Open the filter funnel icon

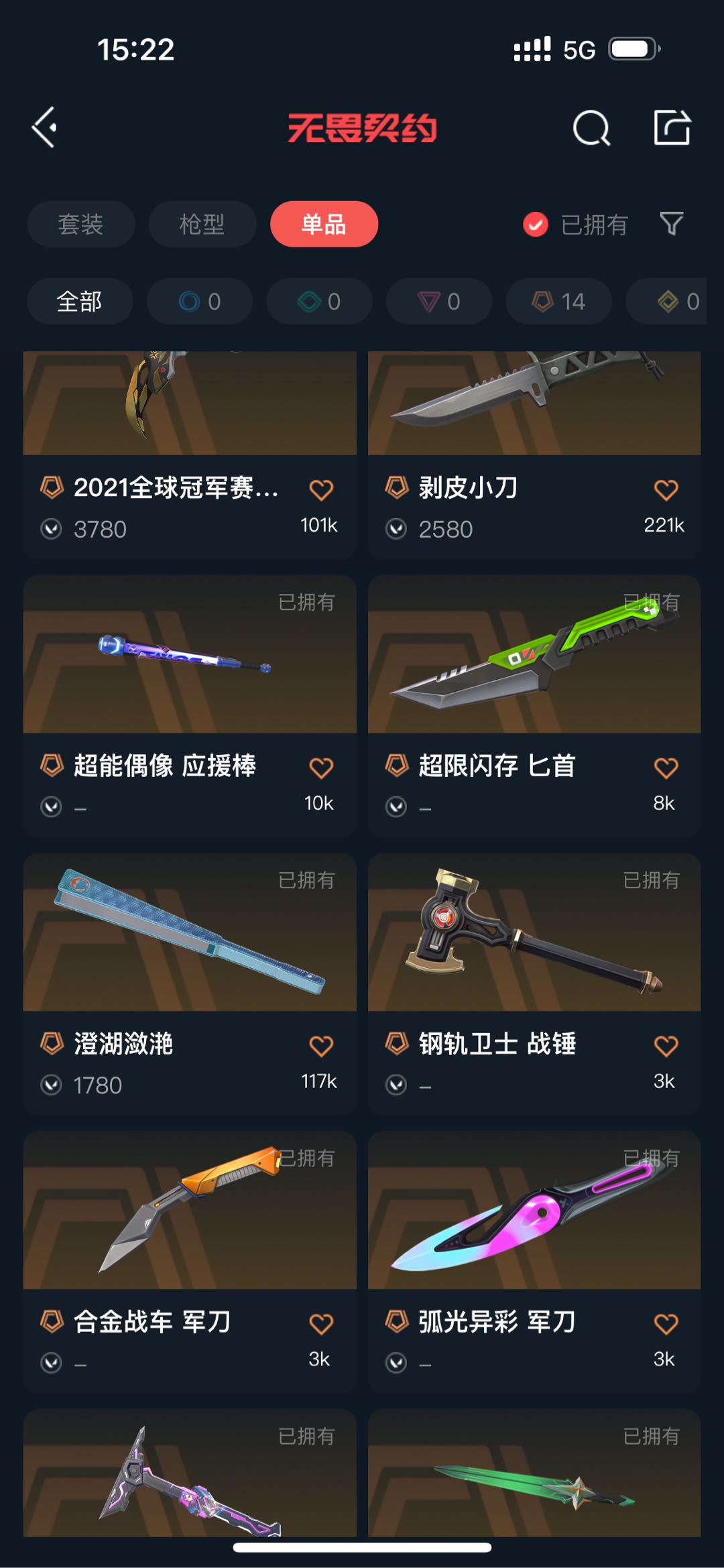pyautogui.click(x=672, y=224)
